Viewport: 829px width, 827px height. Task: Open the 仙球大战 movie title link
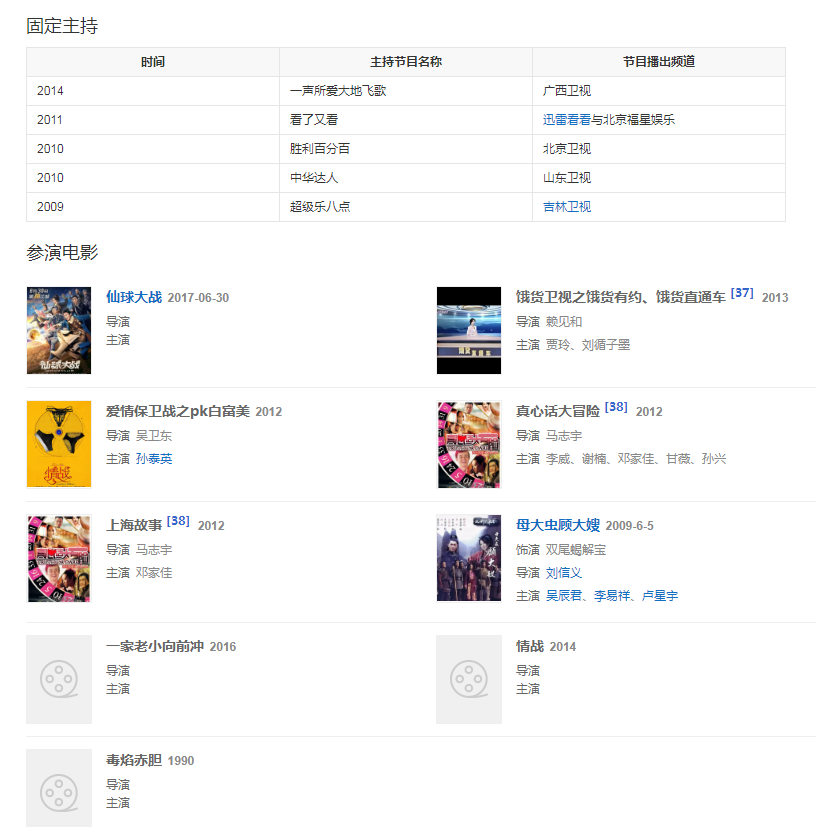[133, 297]
